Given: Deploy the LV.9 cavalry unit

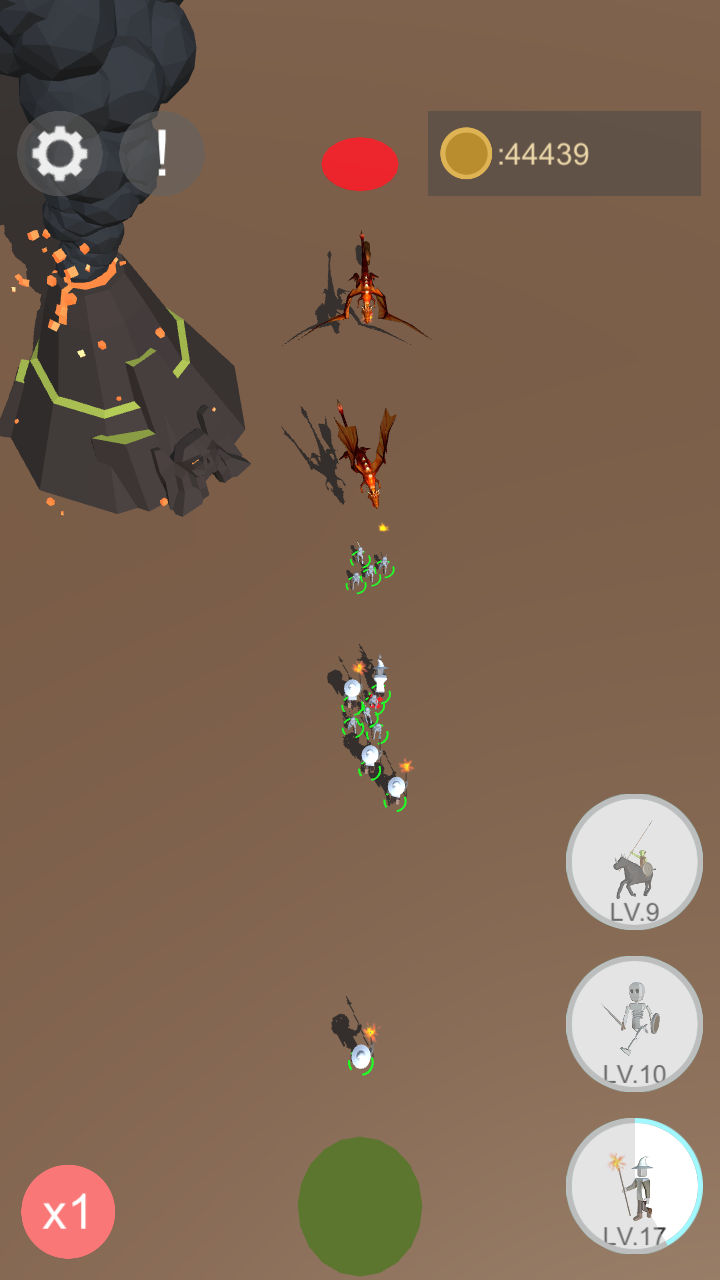Looking at the screenshot, I should point(634,862).
